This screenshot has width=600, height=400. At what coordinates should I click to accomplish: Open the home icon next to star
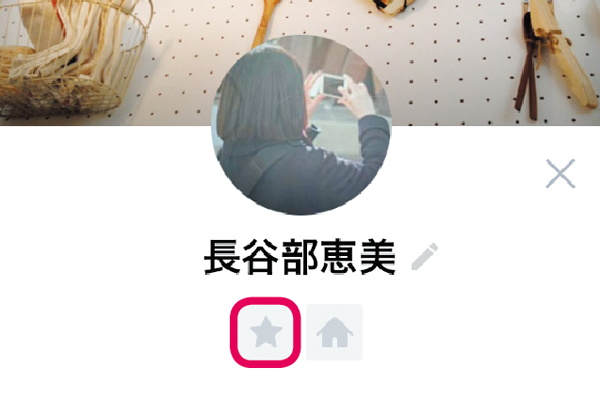click(334, 333)
